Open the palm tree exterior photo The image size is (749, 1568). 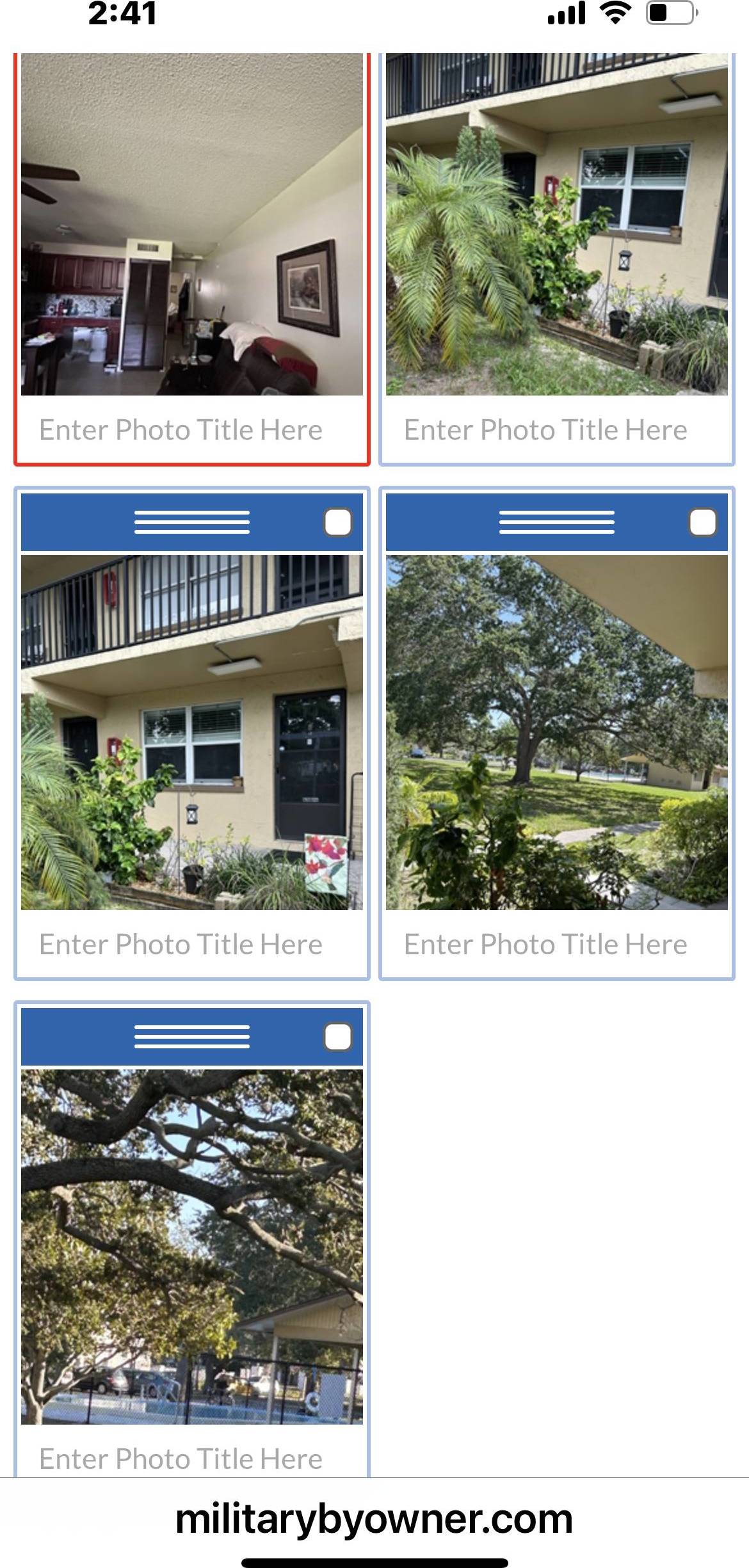click(x=556, y=224)
